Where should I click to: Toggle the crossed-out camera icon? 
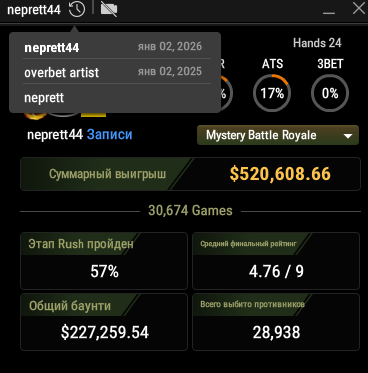(109, 9)
